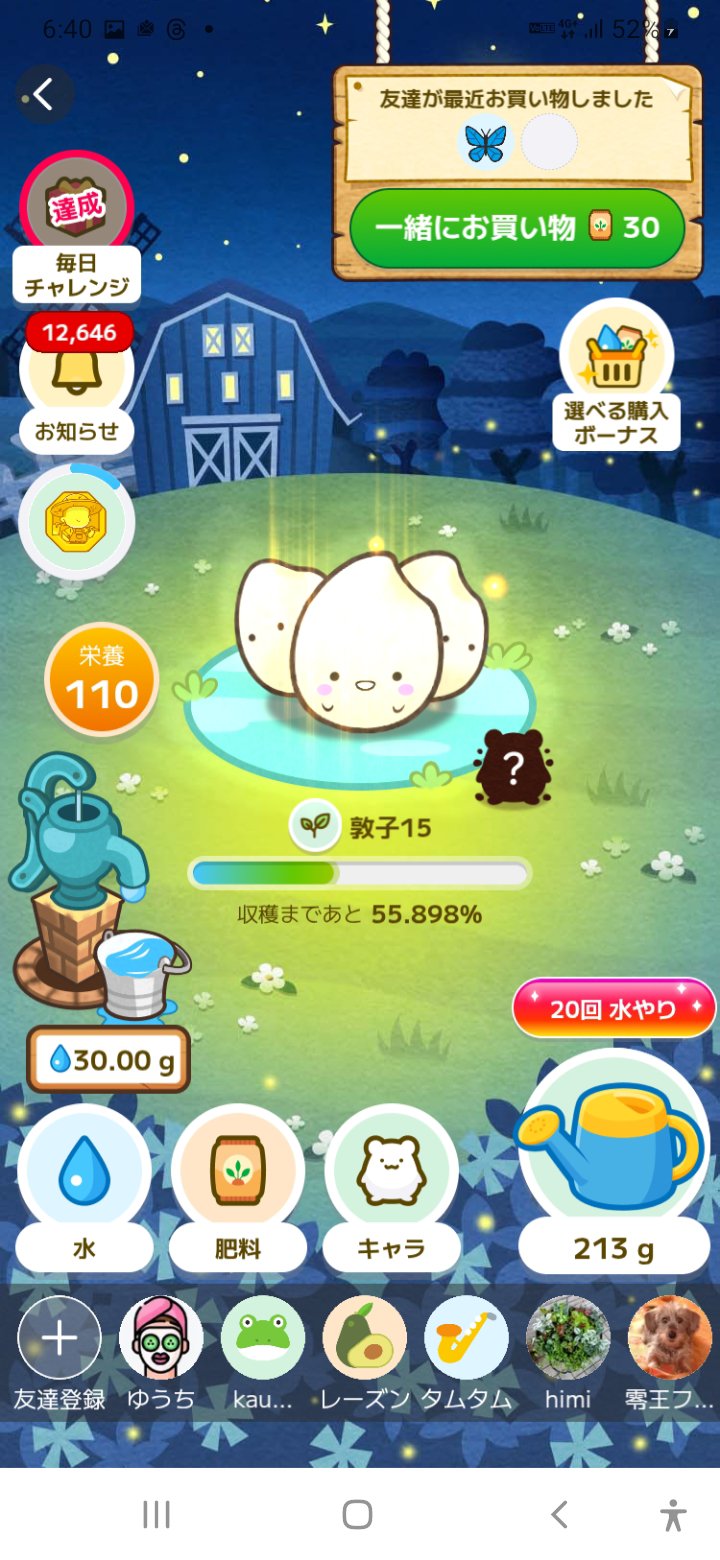Tap the gold medal collection icon
The height and width of the screenshot is (1560, 720).
click(x=76, y=520)
